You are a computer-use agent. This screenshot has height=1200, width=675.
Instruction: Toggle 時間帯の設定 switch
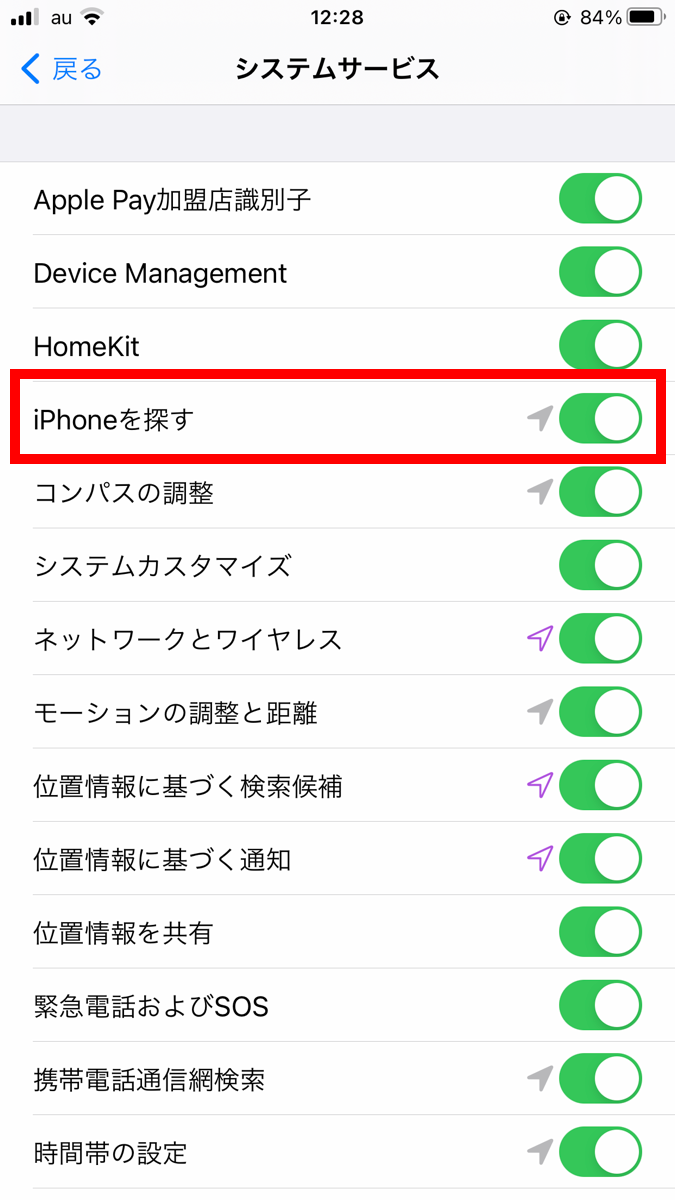600,1152
